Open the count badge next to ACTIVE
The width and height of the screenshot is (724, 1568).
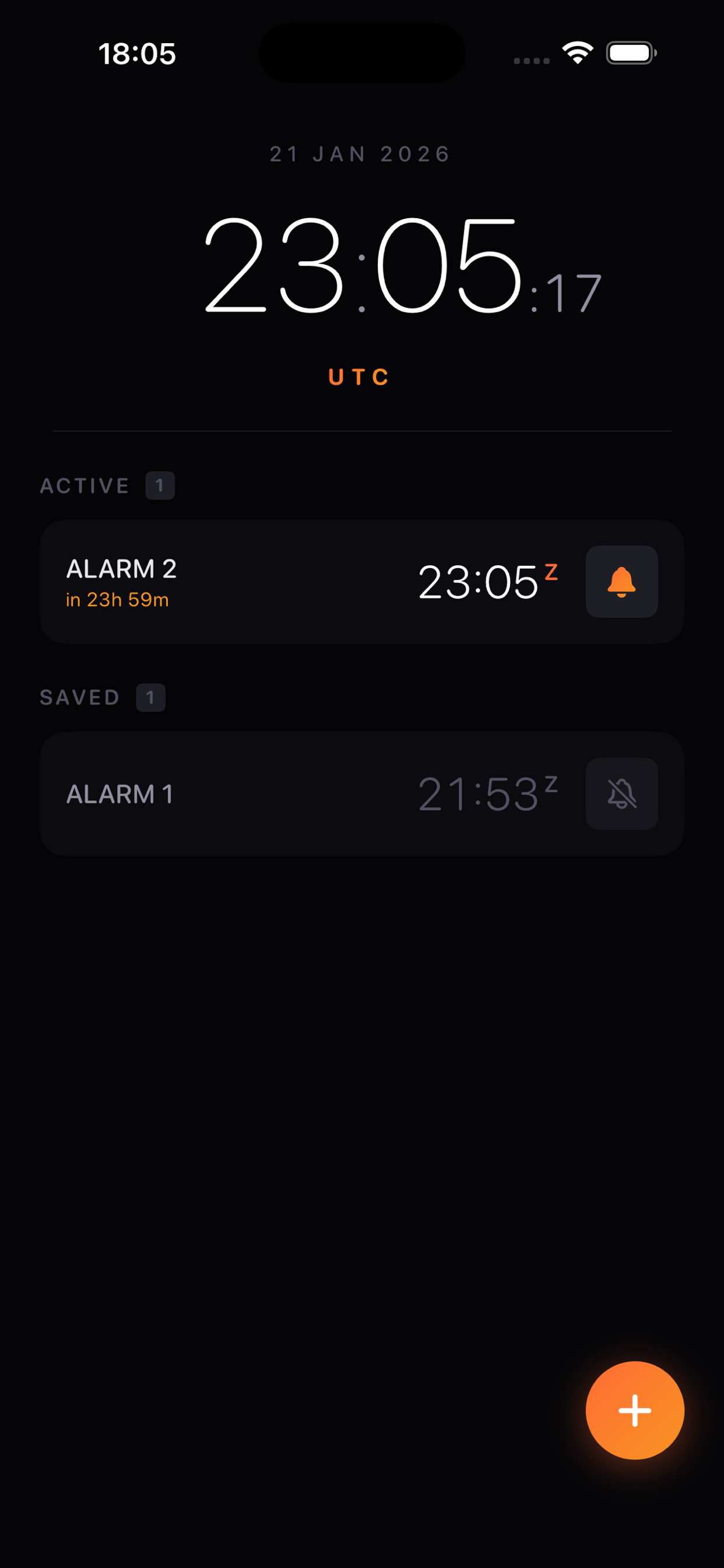[159, 485]
